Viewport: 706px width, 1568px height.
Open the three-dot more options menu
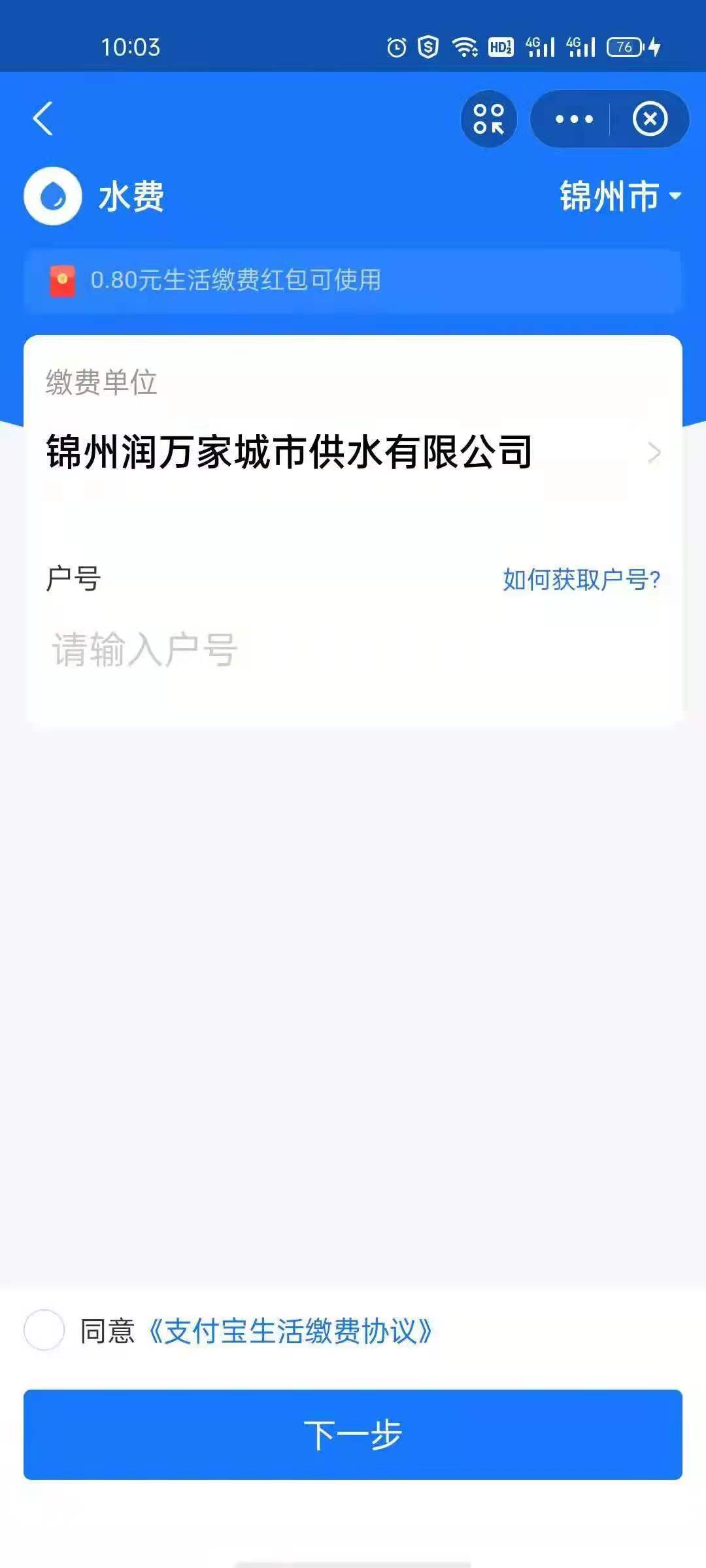click(x=573, y=119)
